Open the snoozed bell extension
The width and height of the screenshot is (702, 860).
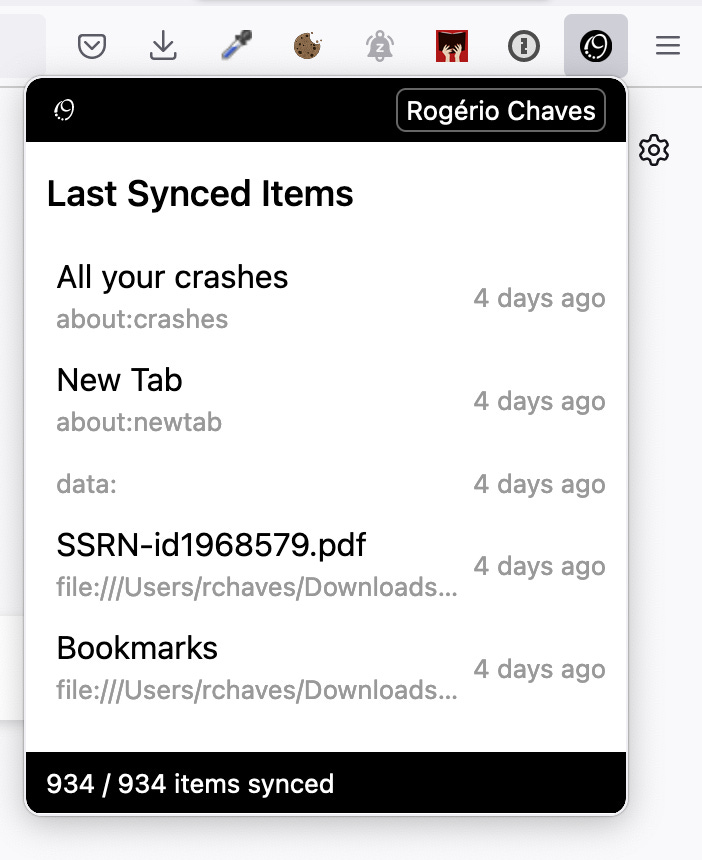pos(380,46)
